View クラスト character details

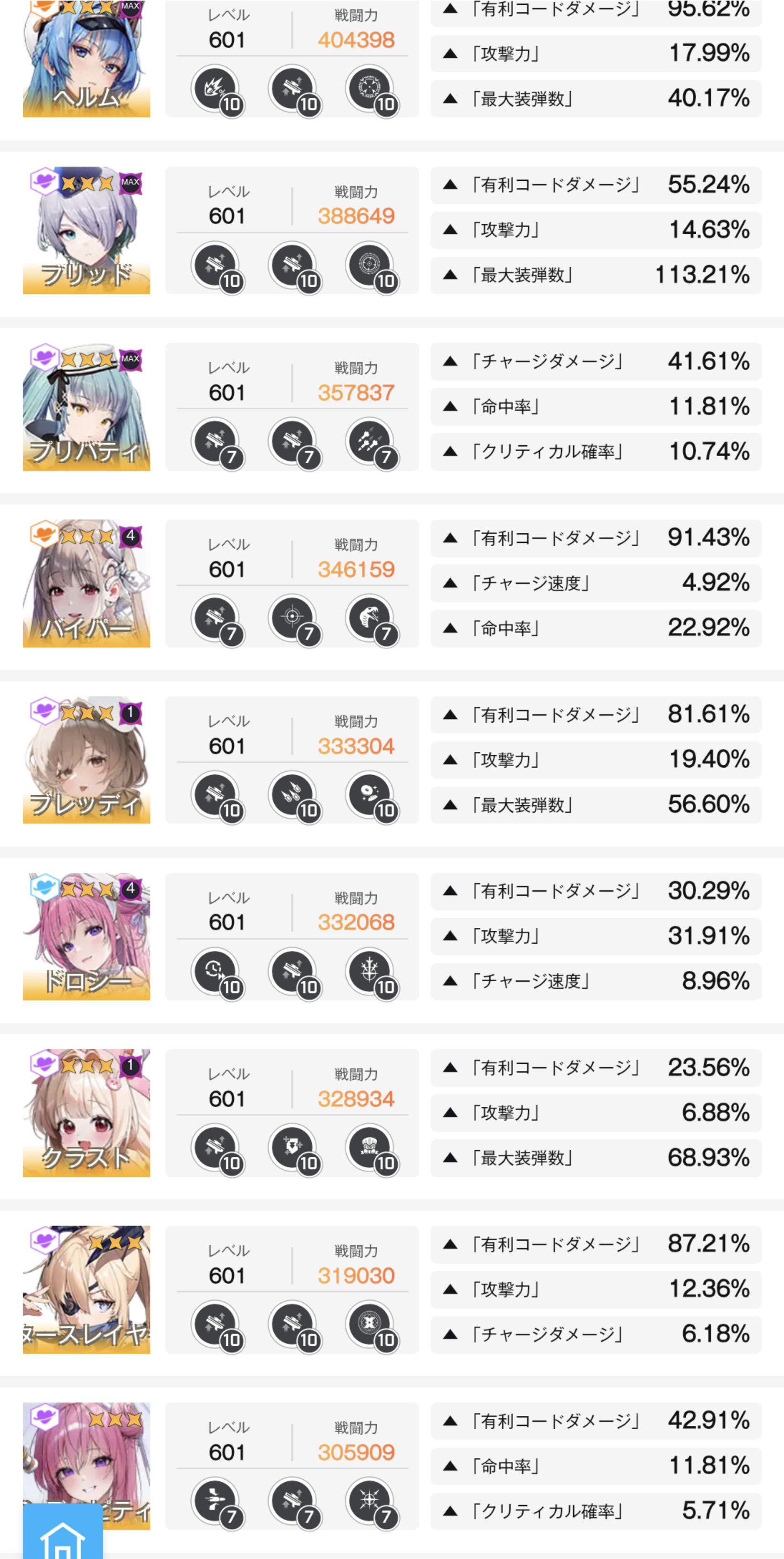click(86, 1113)
